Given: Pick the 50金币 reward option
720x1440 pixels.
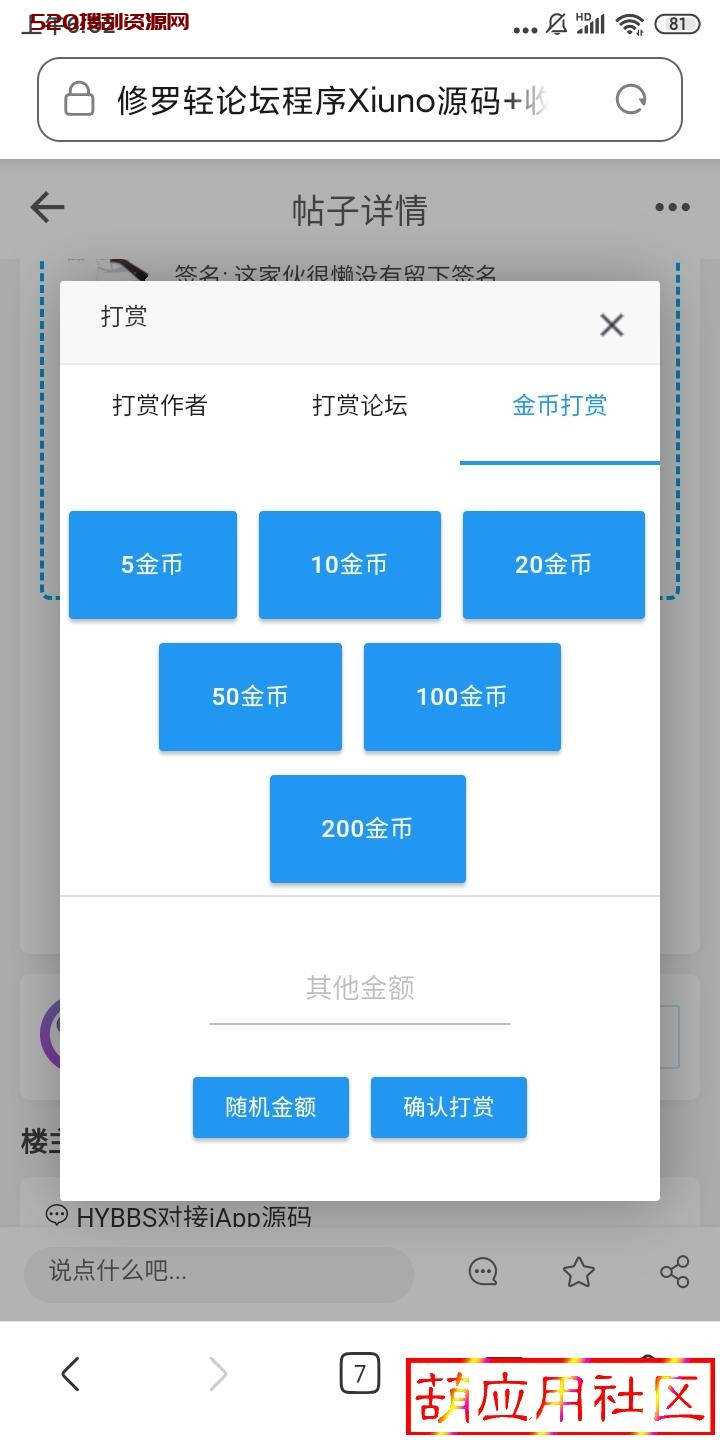Looking at the screenshot, I should (250, 697).
